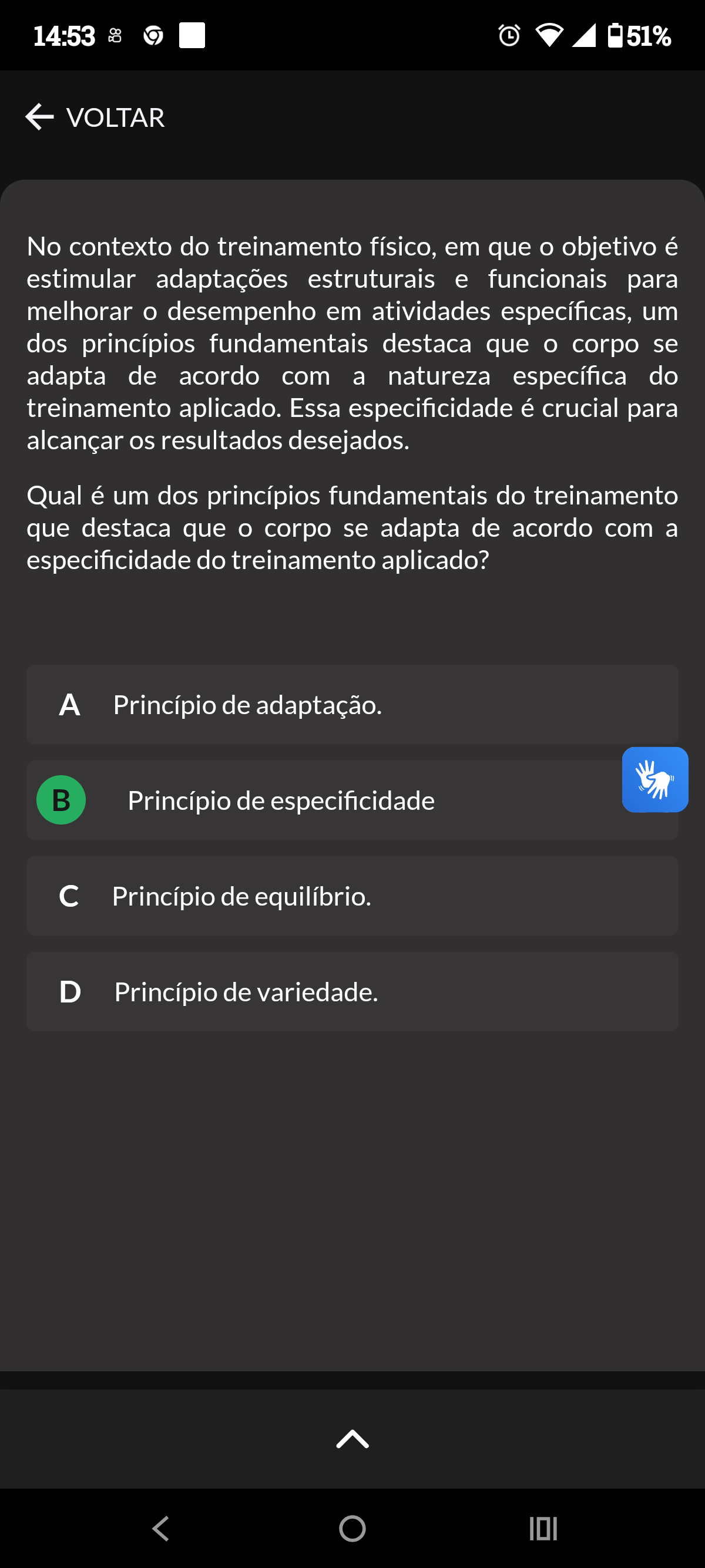The height and width of the screenshot is (1568, 705).
Task: Pick answer C Princípio de equilíbrio
Action: pyautogui.click(x=352, y=896)
